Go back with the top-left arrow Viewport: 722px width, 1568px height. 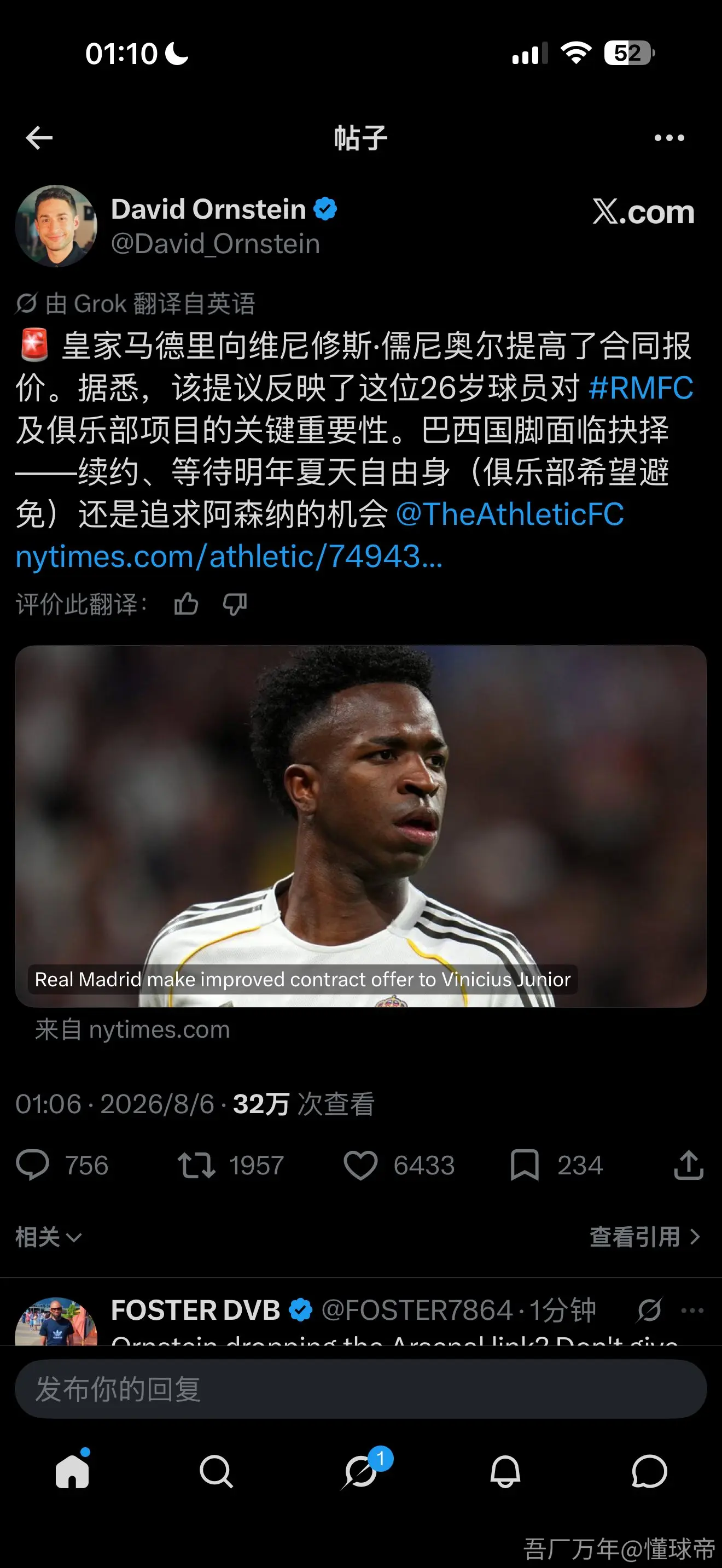[39, 138]
